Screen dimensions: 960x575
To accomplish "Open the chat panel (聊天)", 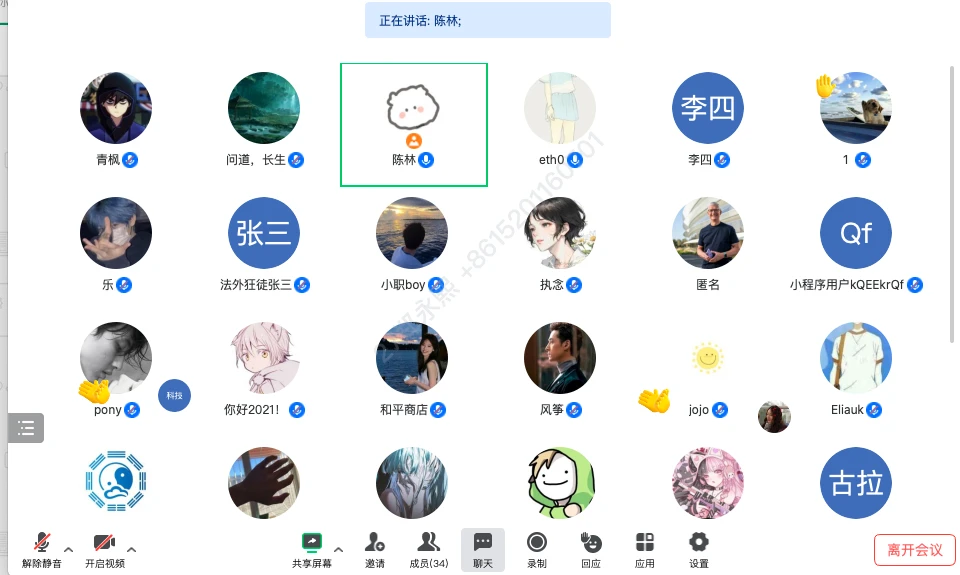I will coord(483,548).
